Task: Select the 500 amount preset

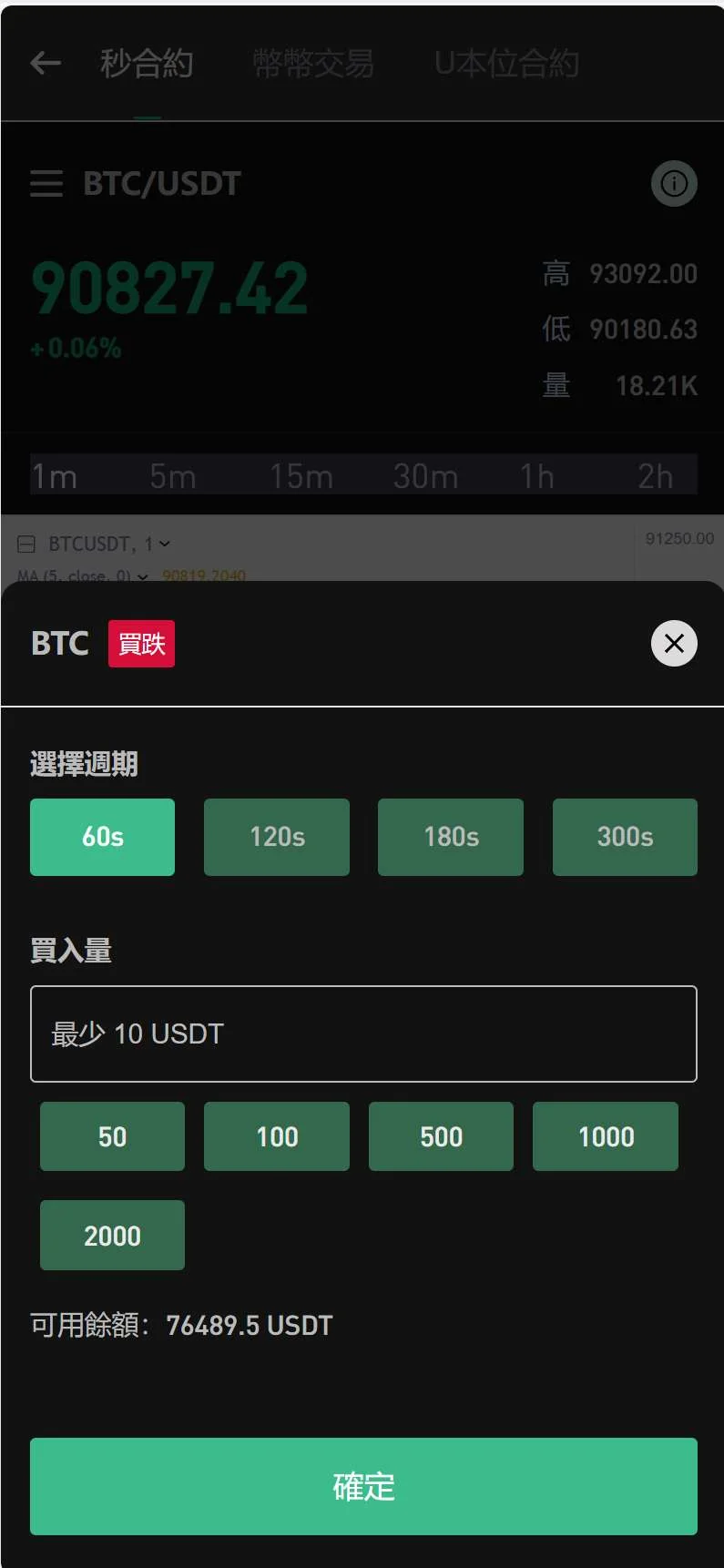Action: point(441,1136)
